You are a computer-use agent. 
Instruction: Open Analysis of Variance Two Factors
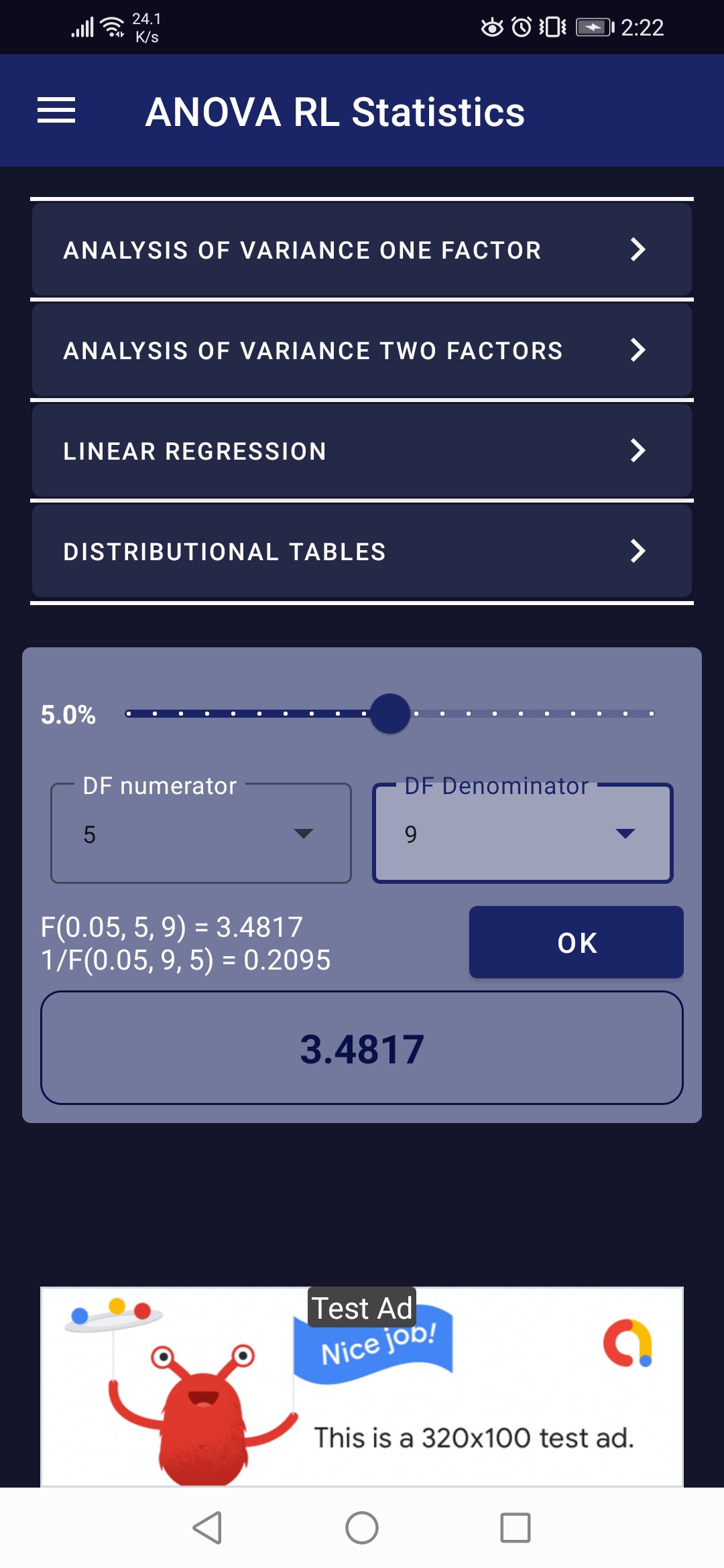click(362, 350)
